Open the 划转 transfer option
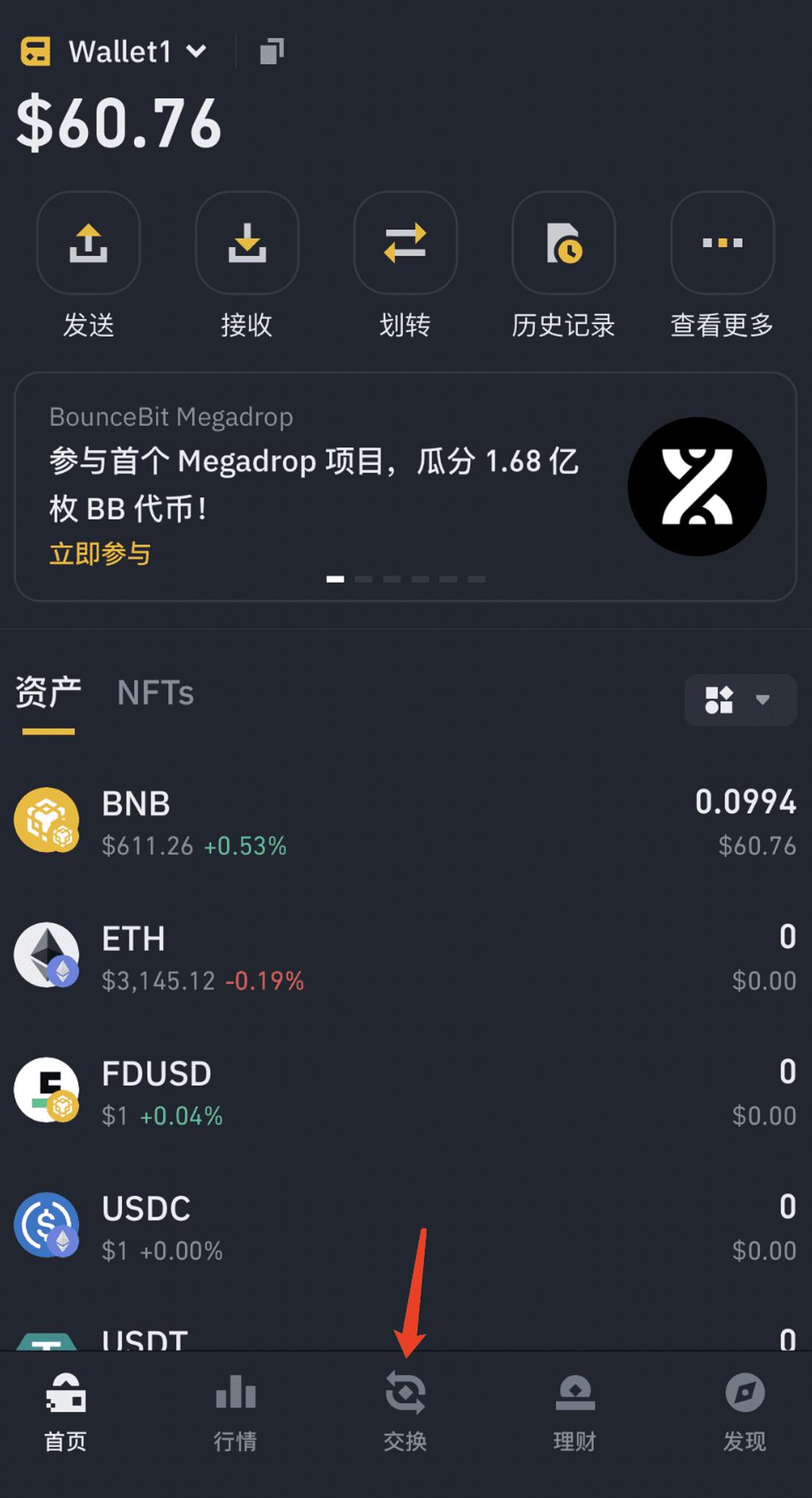The width and height of the screenshot is (812, 1498). pyautogui.click(x=405, y=243)
